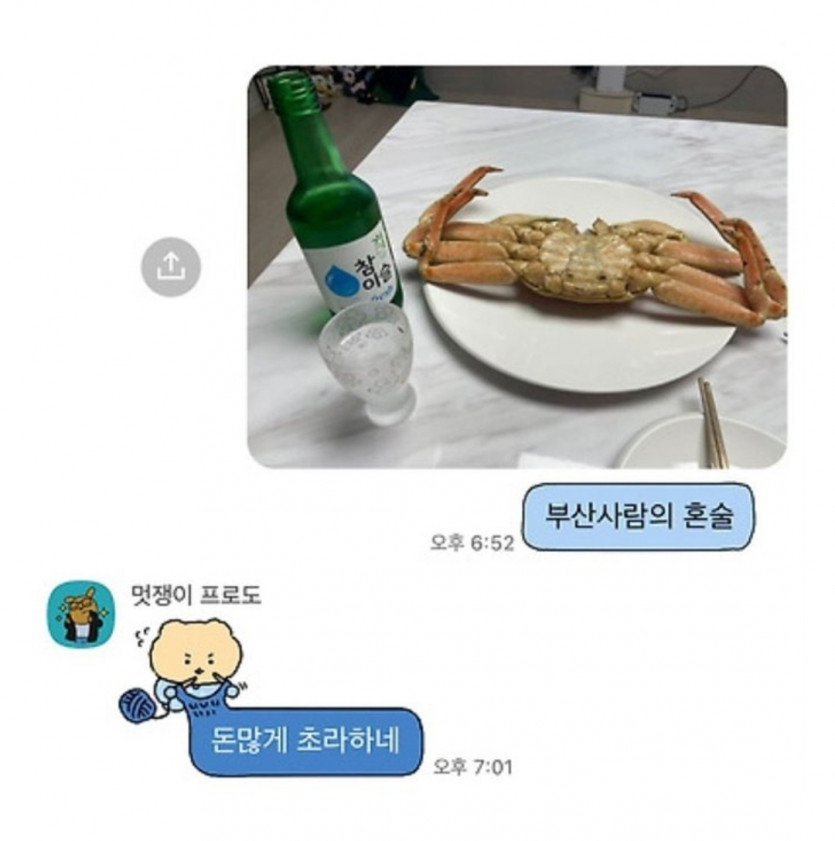The width and height of the screenshot is (835, 841).
Task: Open the crab and soju photo message
Action: 516,267
